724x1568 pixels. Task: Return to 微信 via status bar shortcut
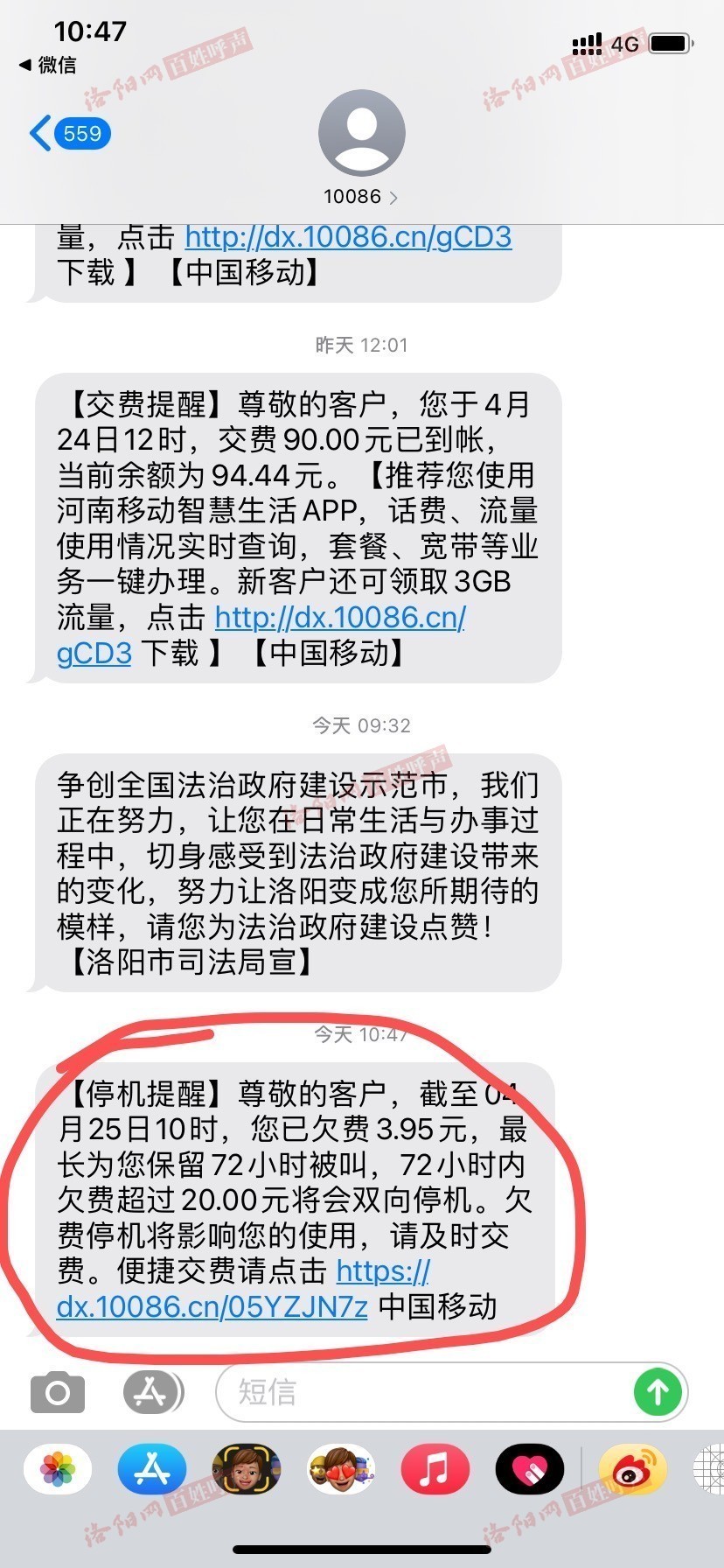[x=48, y=65]
